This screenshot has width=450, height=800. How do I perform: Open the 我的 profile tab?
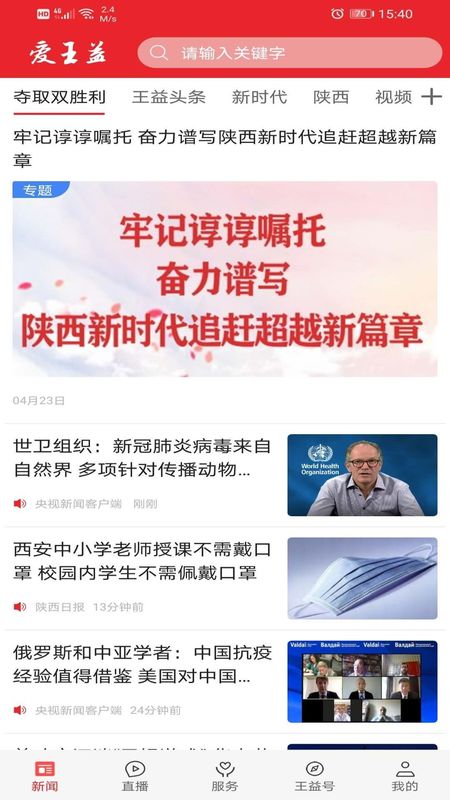[x=405, y=776]
